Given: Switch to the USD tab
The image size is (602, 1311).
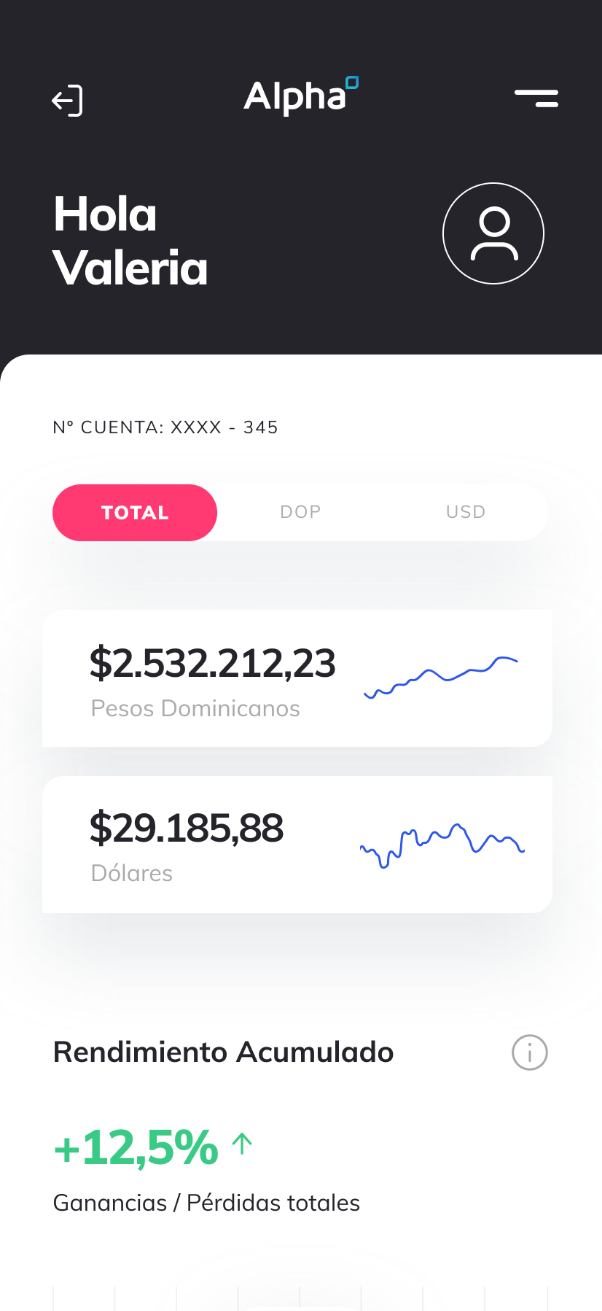Looking at the screenshot, I should (x=465, y=513).
